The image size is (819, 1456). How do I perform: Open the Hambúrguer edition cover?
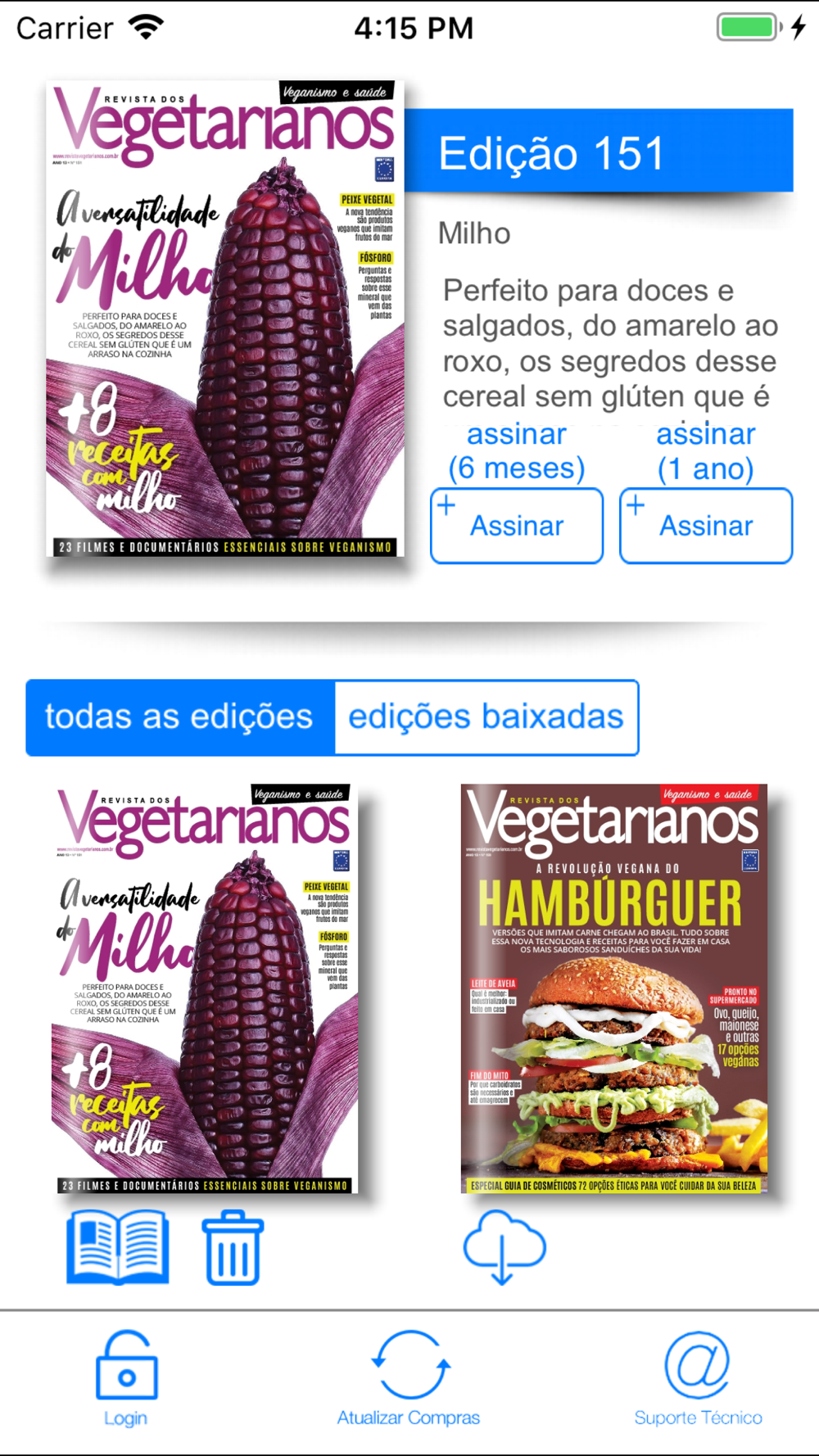tap(614, 988)
